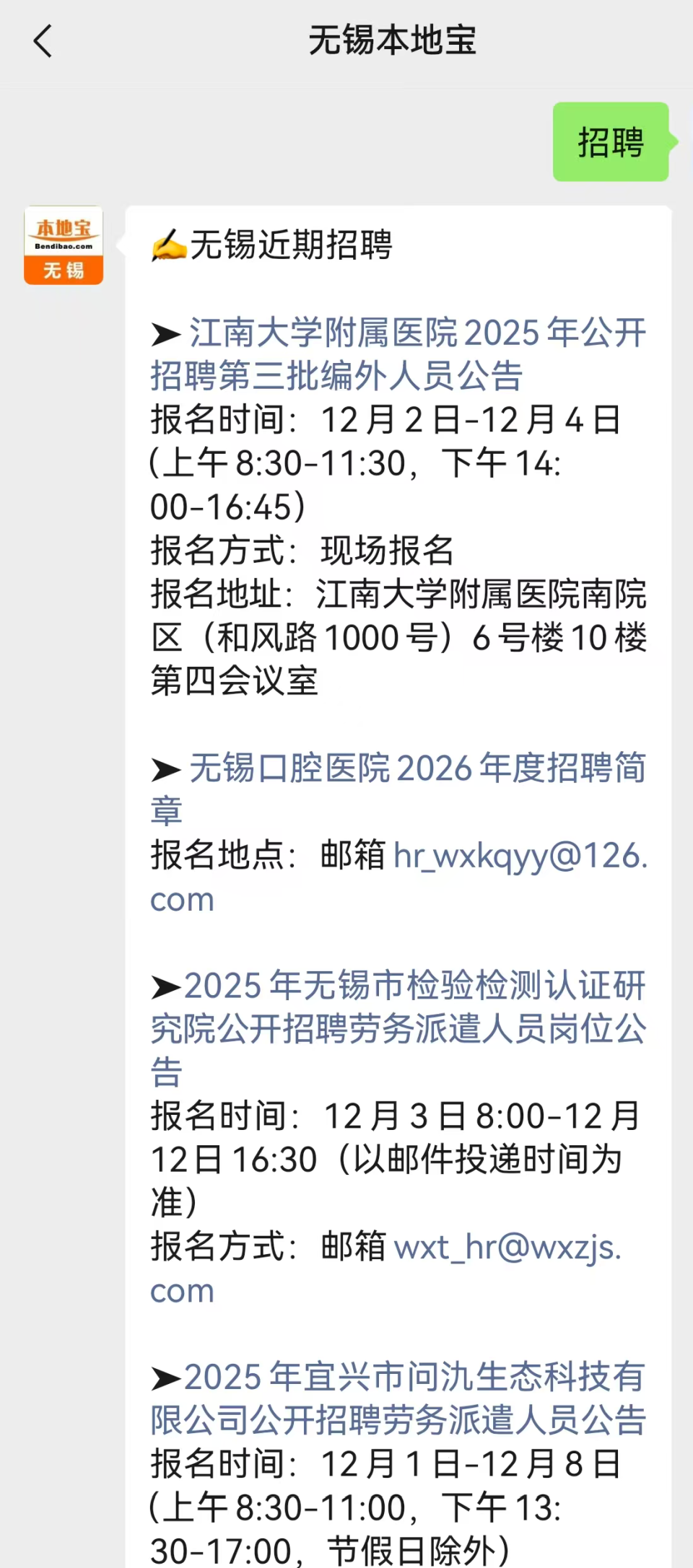Tap the 无锡 label on the account avatar

tap(64, 270)
